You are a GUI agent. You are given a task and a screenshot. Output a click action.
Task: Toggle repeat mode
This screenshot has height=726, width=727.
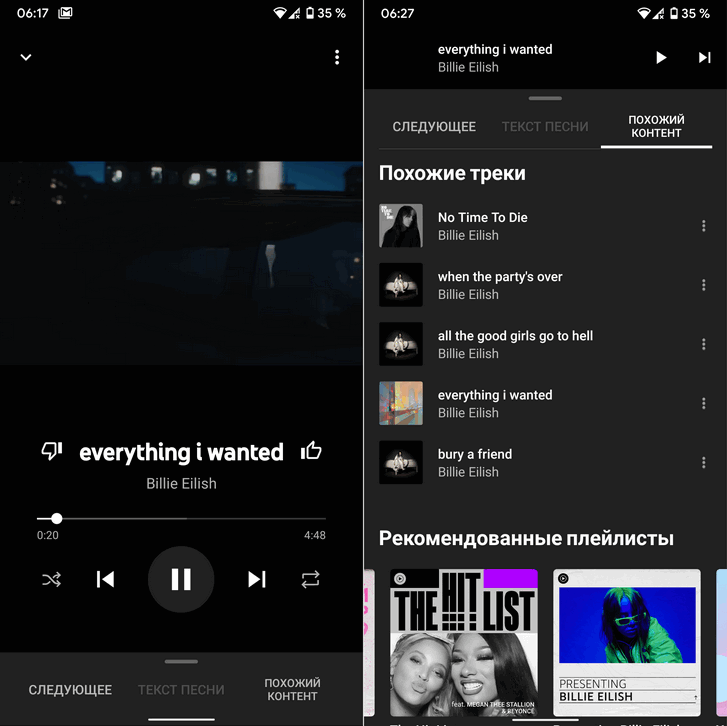point(310,579)
